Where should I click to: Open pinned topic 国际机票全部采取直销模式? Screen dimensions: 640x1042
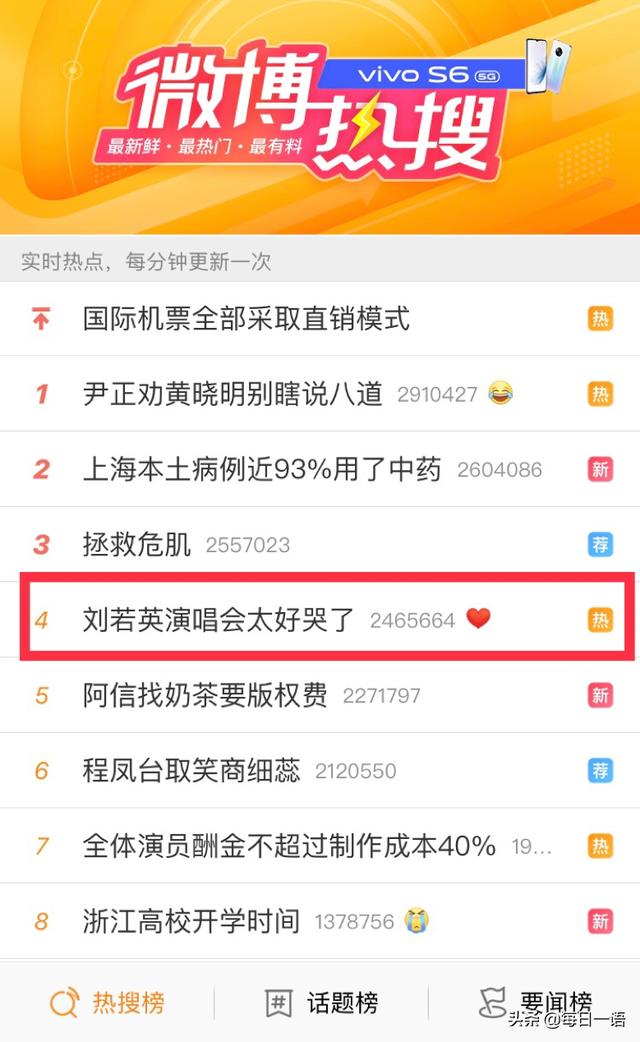click(x=246, y=319)
